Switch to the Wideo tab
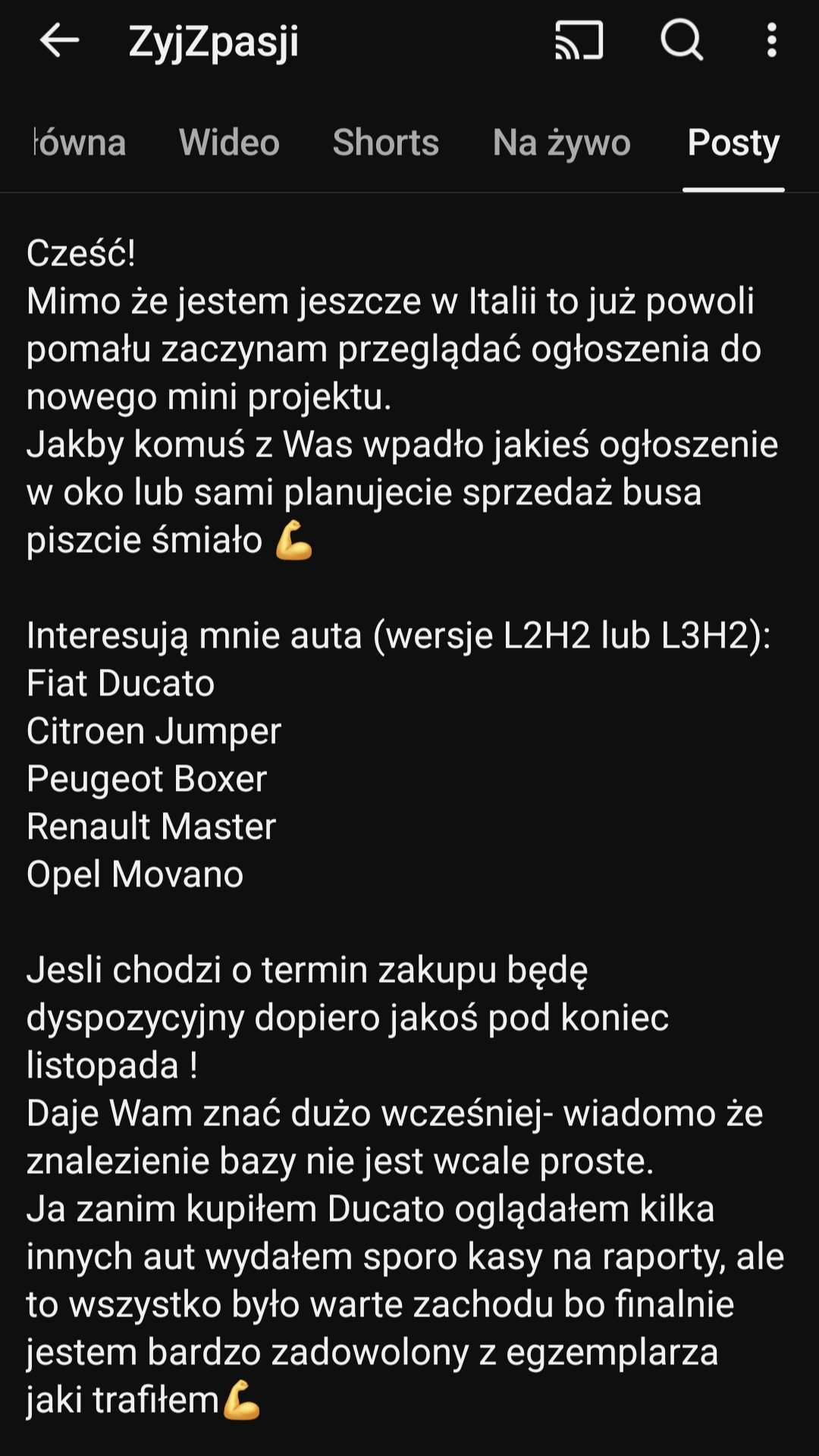819x1456 pixels. (229, 143)
